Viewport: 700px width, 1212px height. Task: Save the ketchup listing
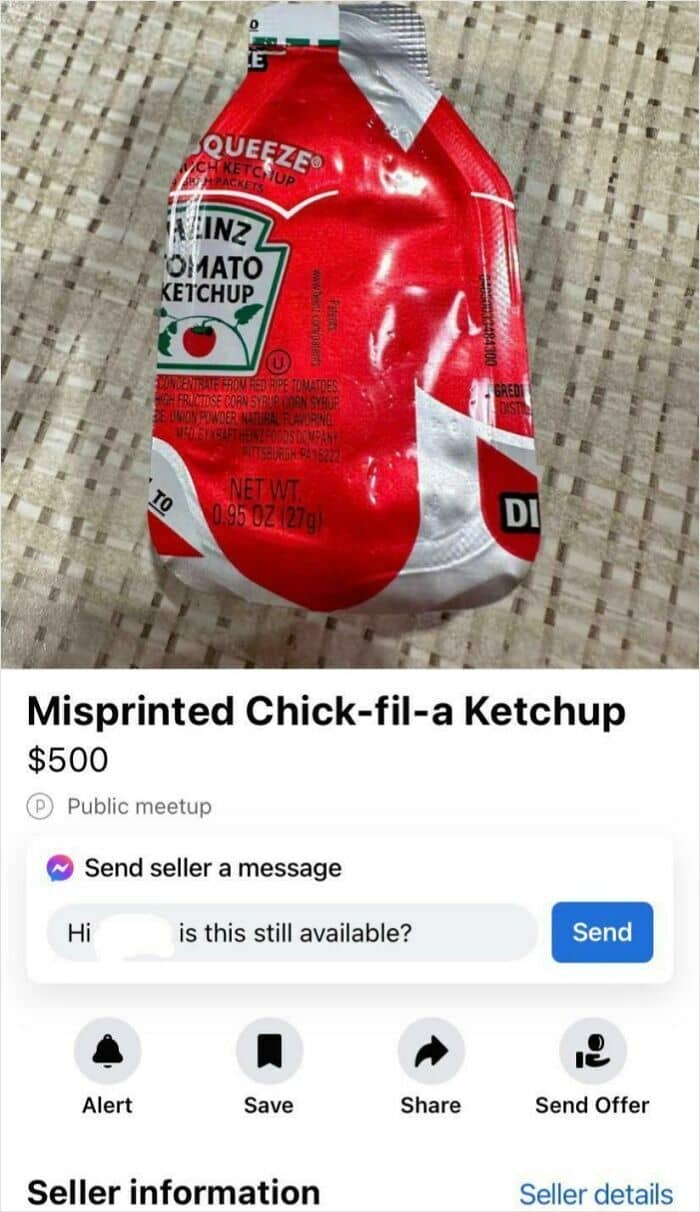(x=269, y=1051)
